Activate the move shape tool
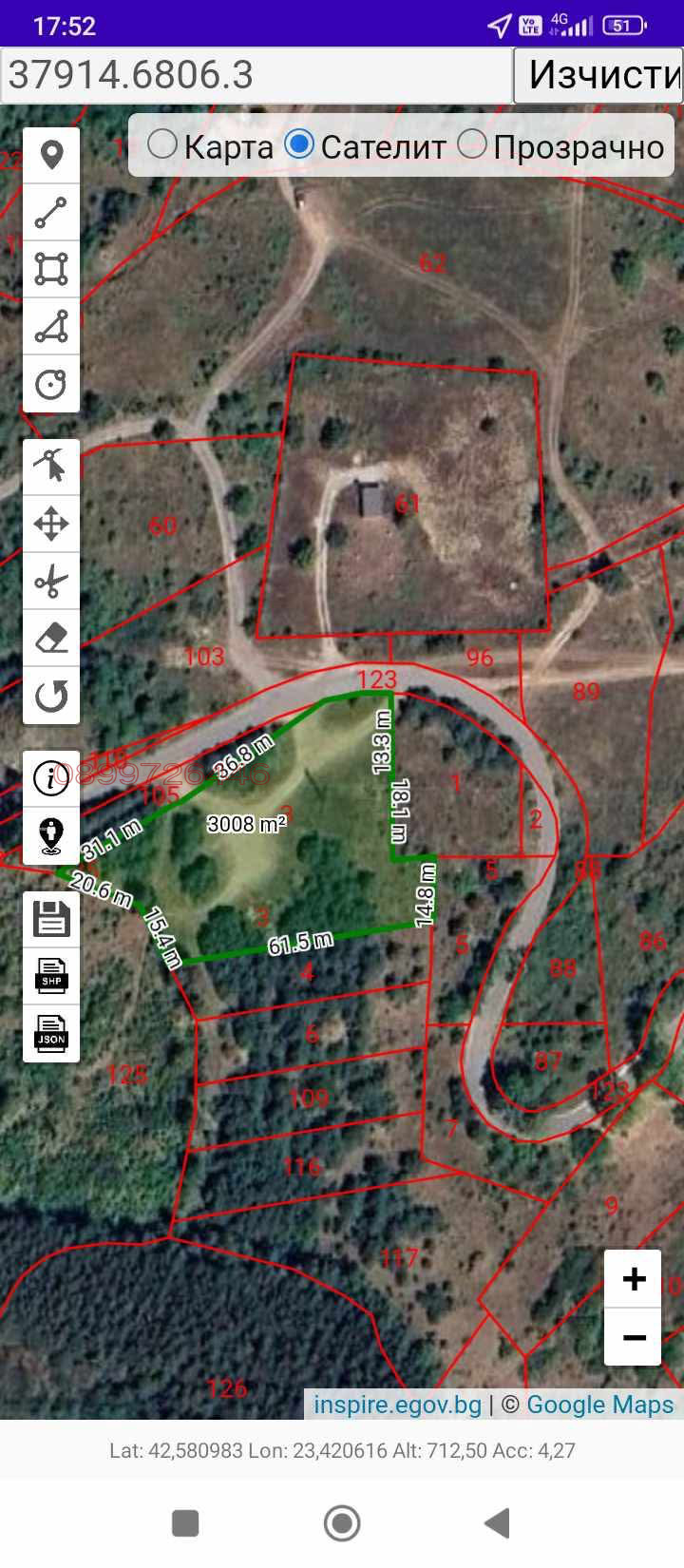Viewport: 684px width, 1568px height. click(x=51, y=524)
